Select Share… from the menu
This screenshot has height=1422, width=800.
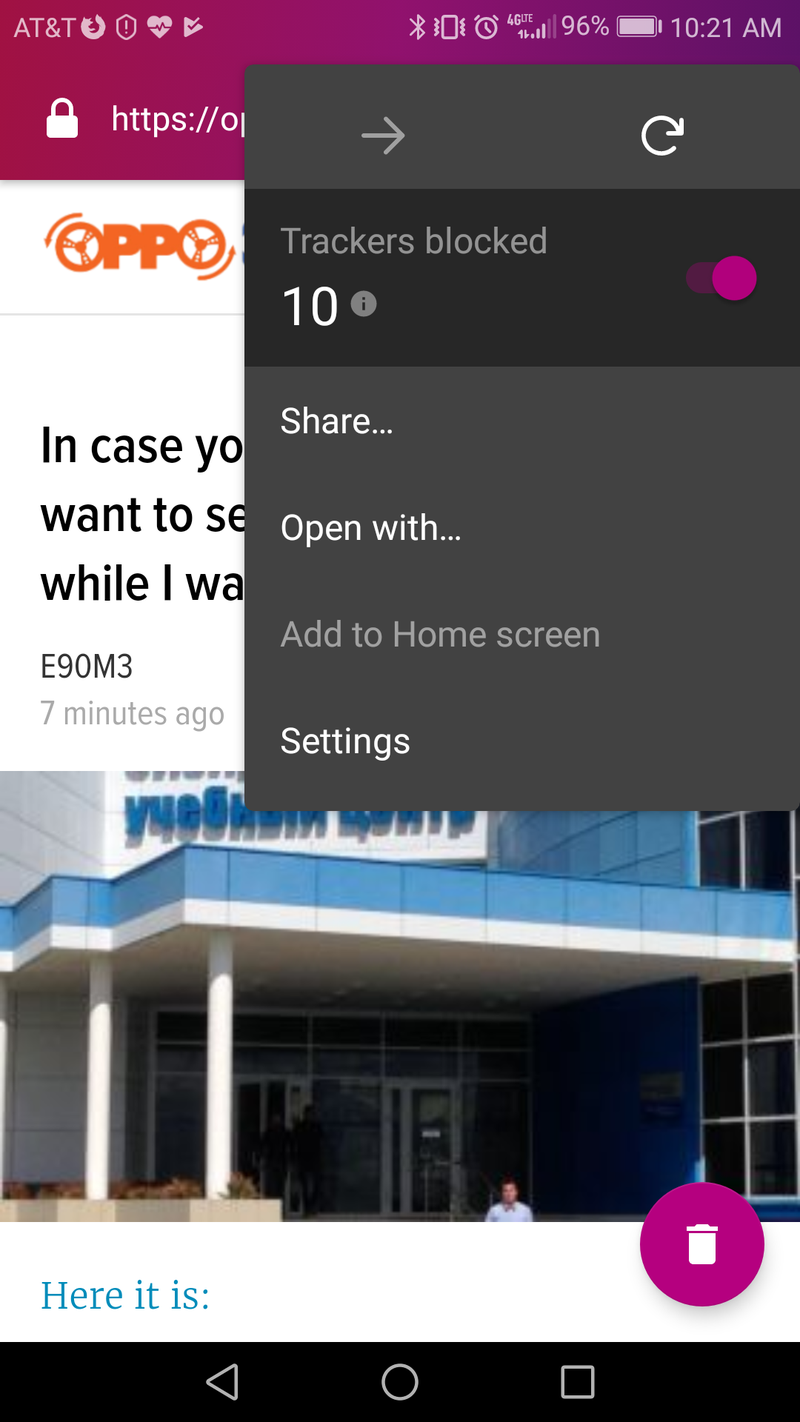[x=337, y=421]
